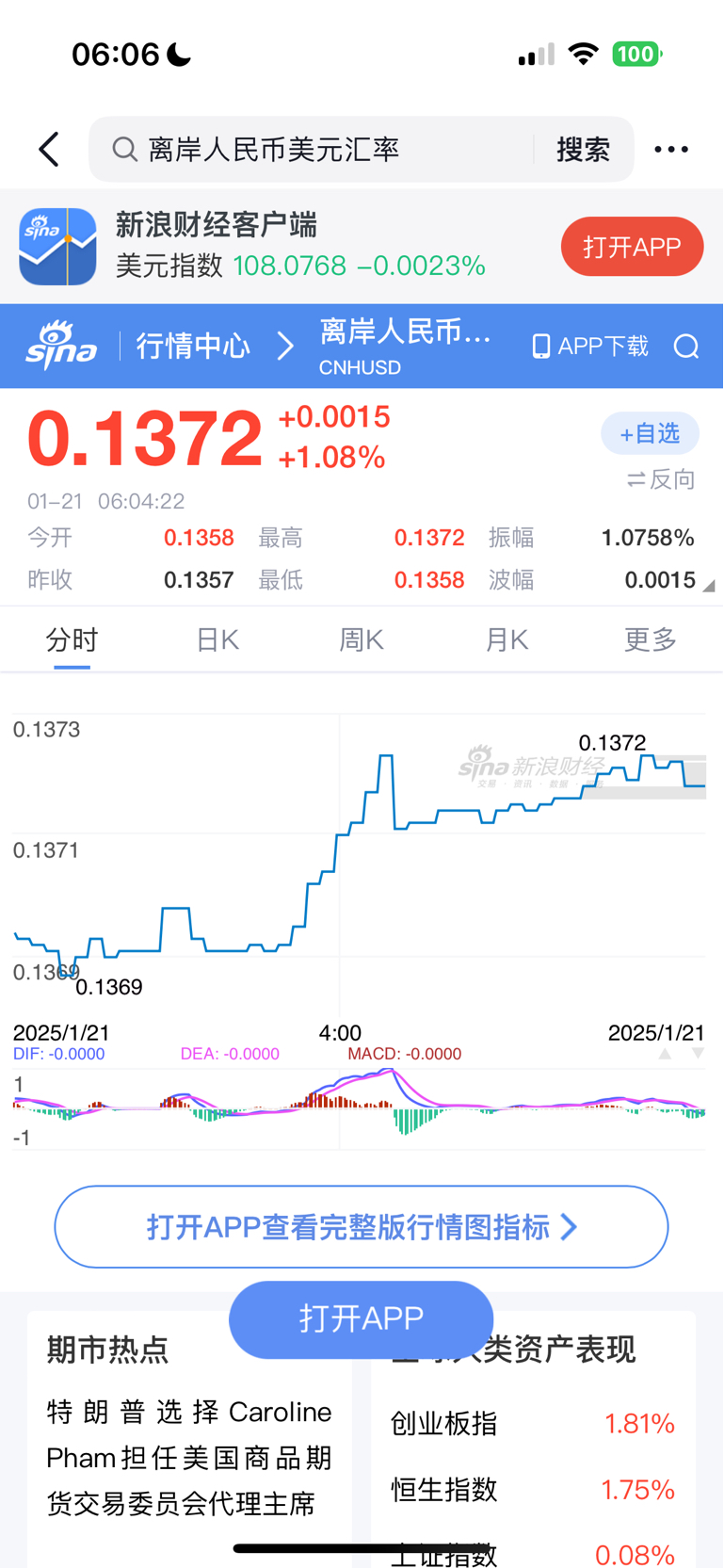Tap APP下载 in the blue header
Image resolution: width=724 pixels, height=1568 pixels.
[x=590, y=347]
